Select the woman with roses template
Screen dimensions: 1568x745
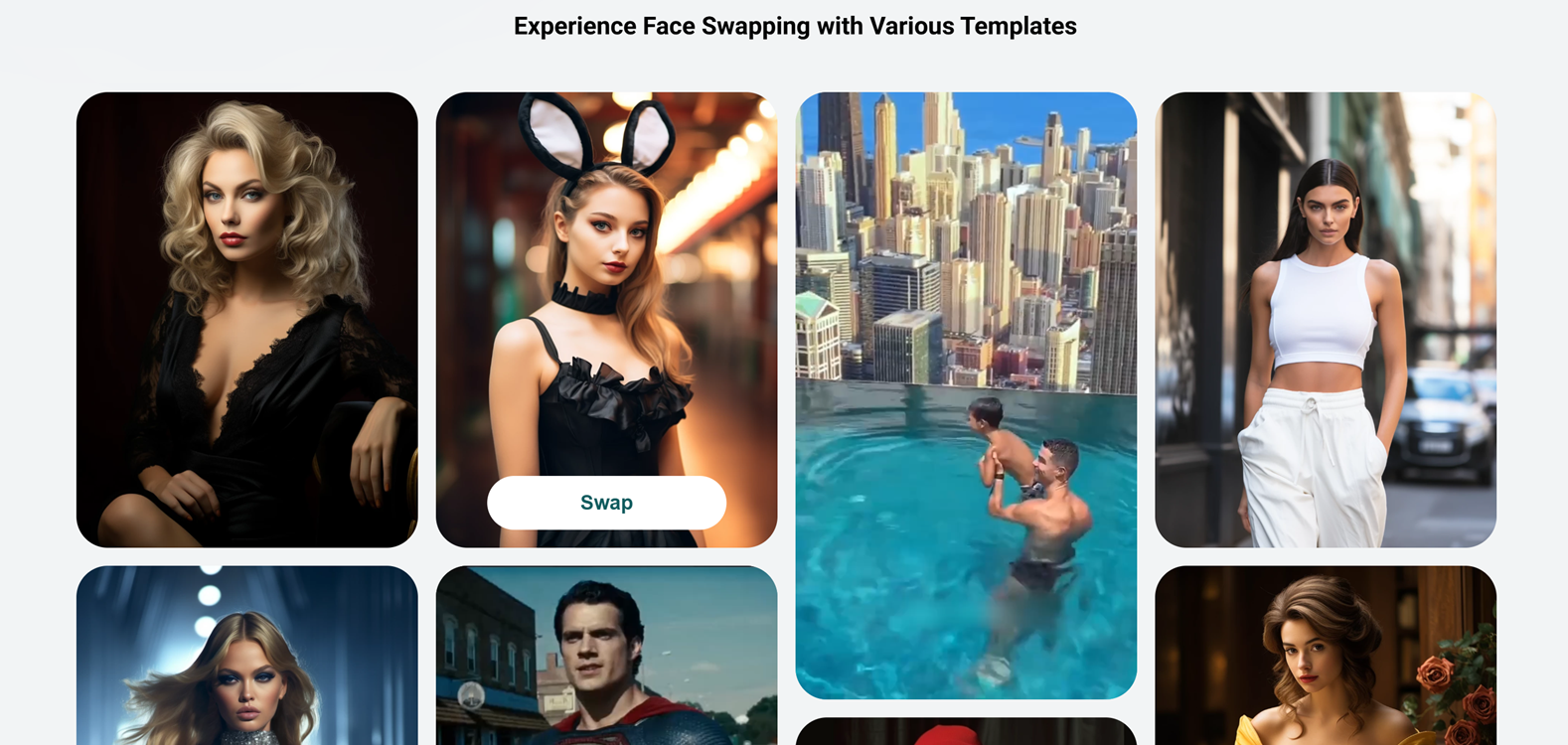click(1325, 656)
